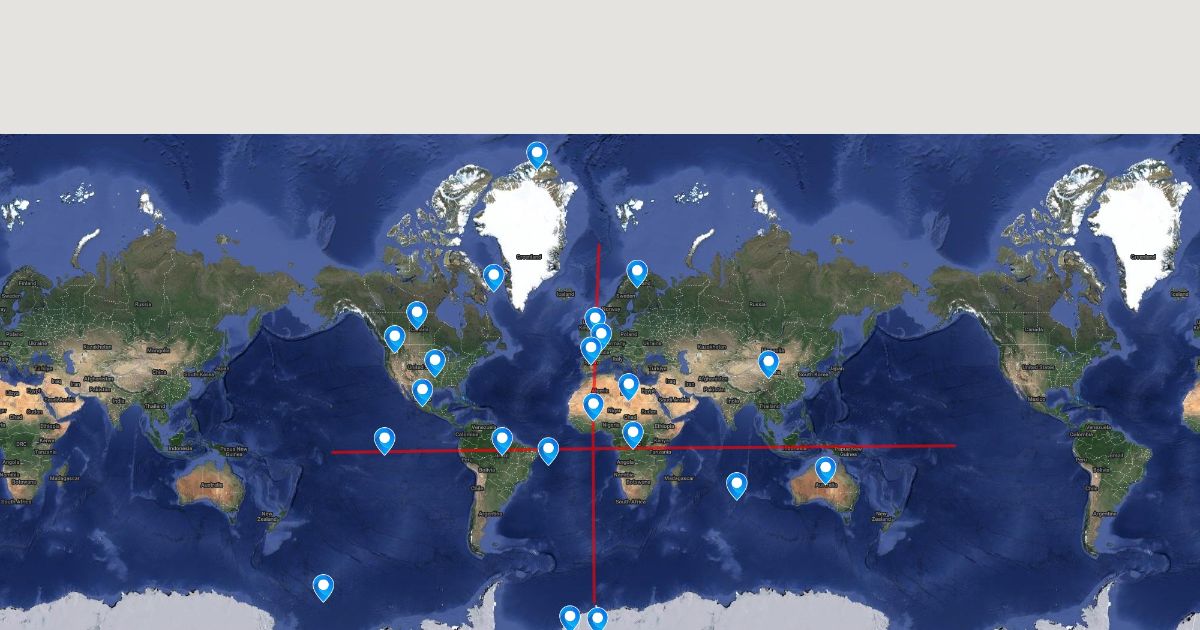The height and width of the screenshot is (630, 1200).
Task: Tap the marker in North Africa near Libya
Action: tap(628, 385)
